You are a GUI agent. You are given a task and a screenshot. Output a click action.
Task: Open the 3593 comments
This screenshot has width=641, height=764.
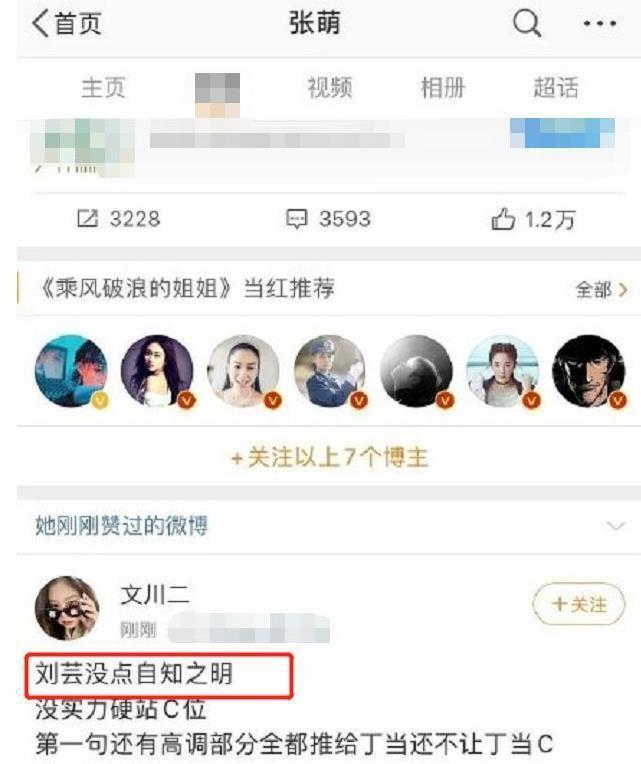[328, 219]
